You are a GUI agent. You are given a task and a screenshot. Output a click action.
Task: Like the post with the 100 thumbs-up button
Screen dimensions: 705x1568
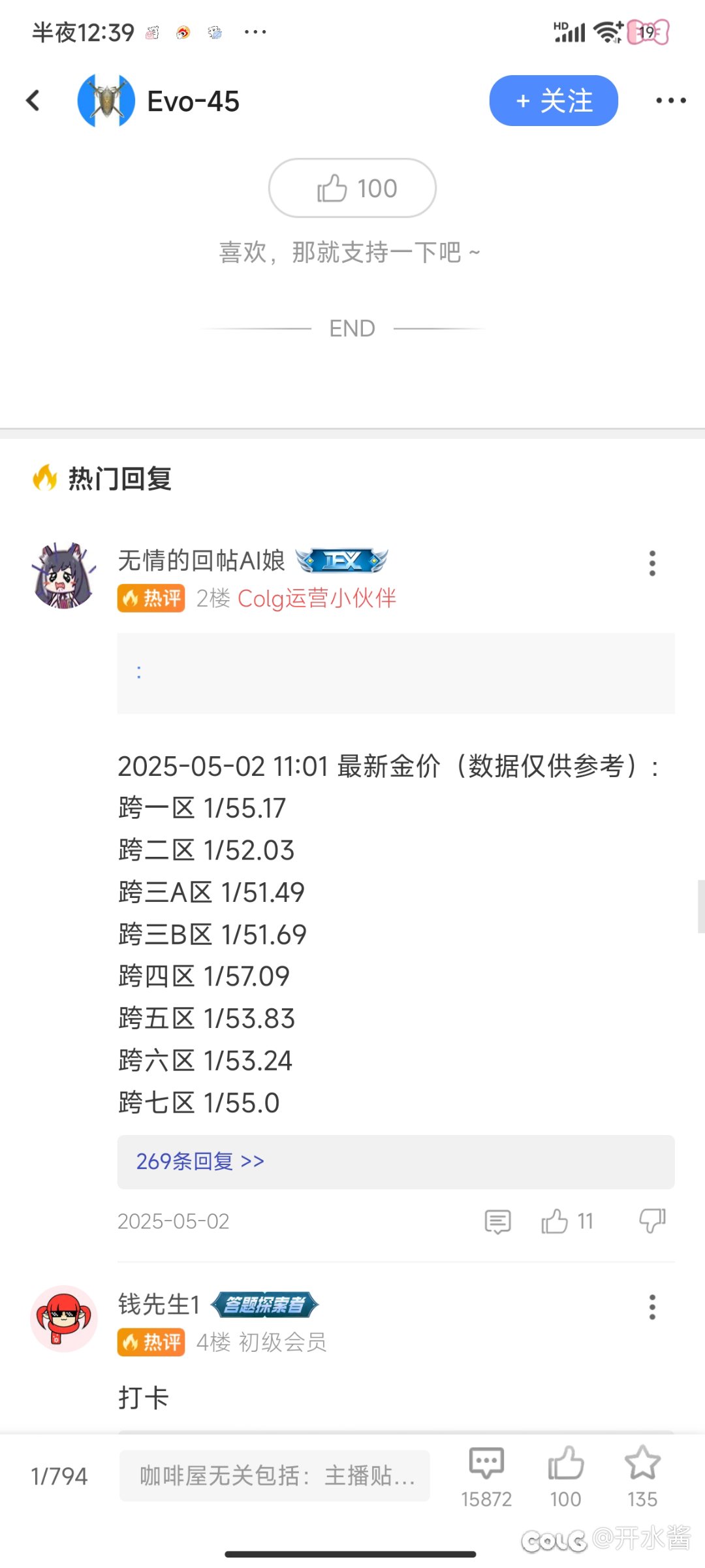tap(352, 188)
